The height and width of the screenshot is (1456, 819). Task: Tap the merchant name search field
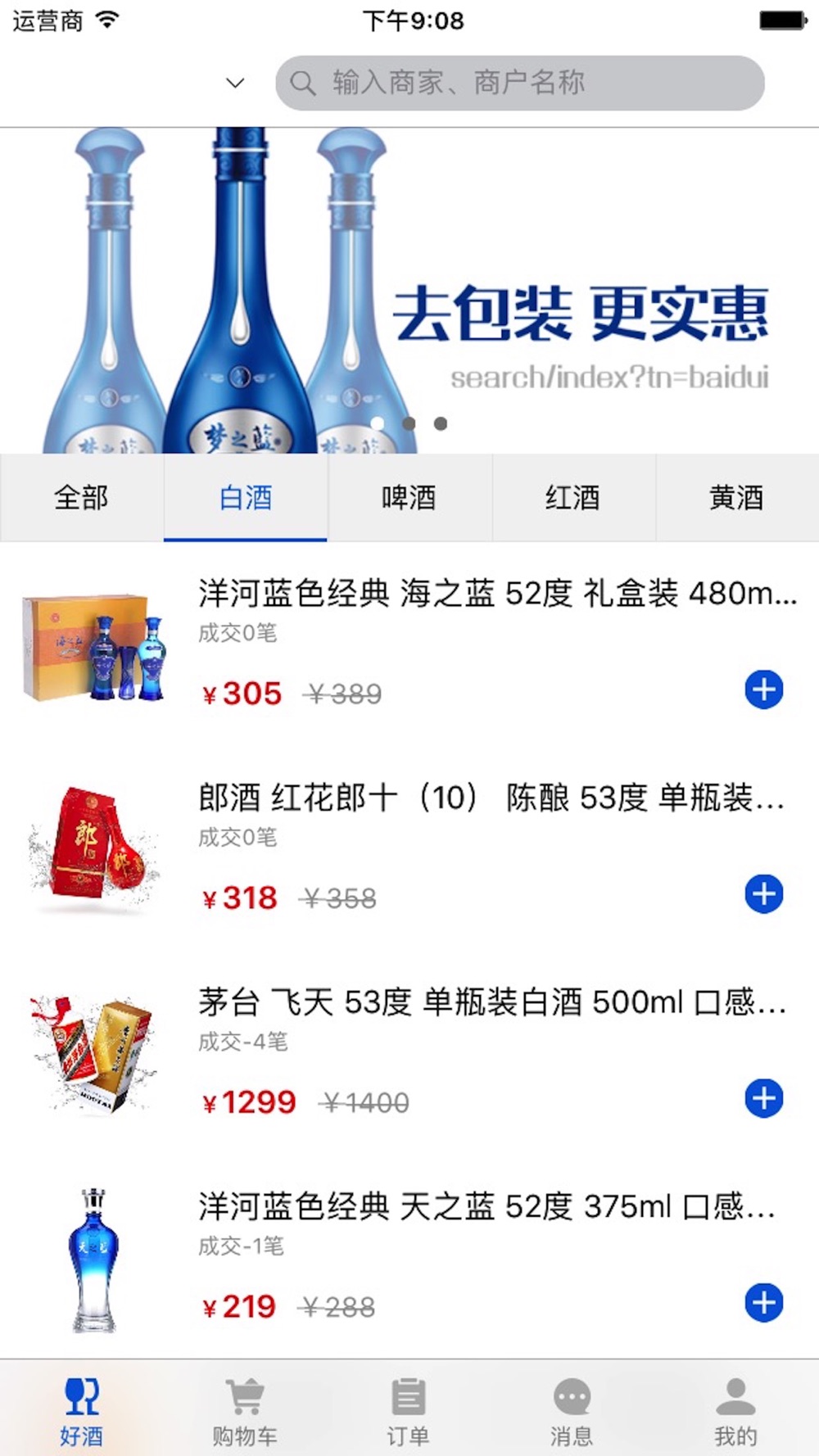(x=520, y=83)
